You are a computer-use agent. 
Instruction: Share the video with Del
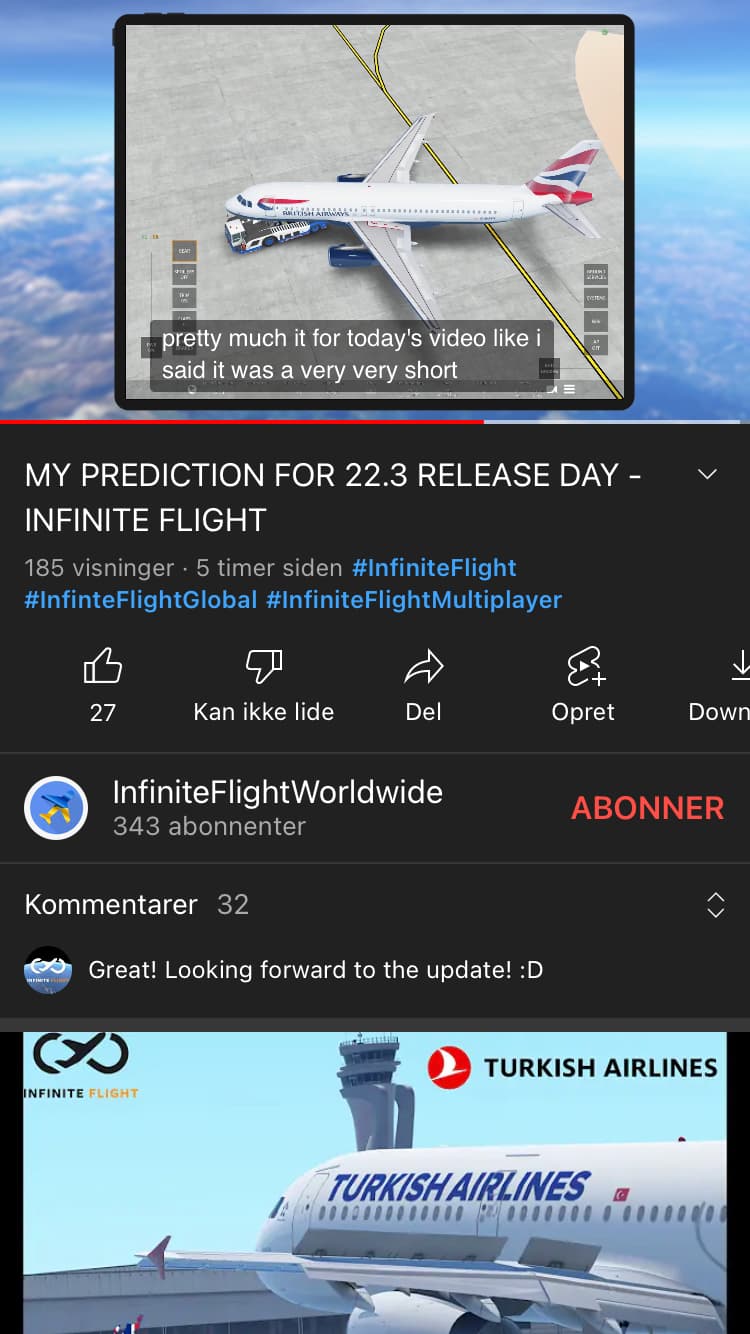tap(423, 683)
